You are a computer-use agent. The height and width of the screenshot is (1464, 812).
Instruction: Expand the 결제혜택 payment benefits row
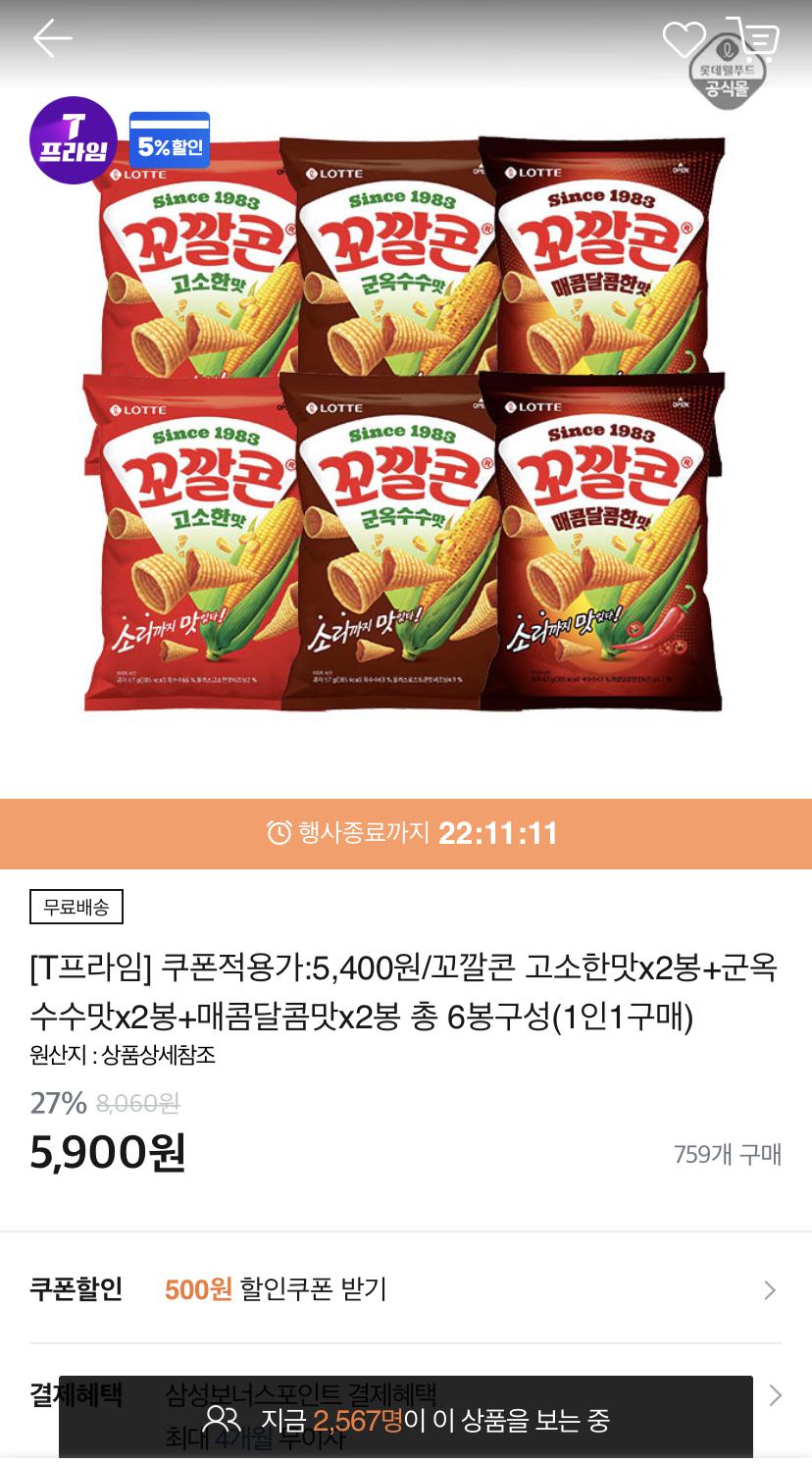tap(774, 1394)
